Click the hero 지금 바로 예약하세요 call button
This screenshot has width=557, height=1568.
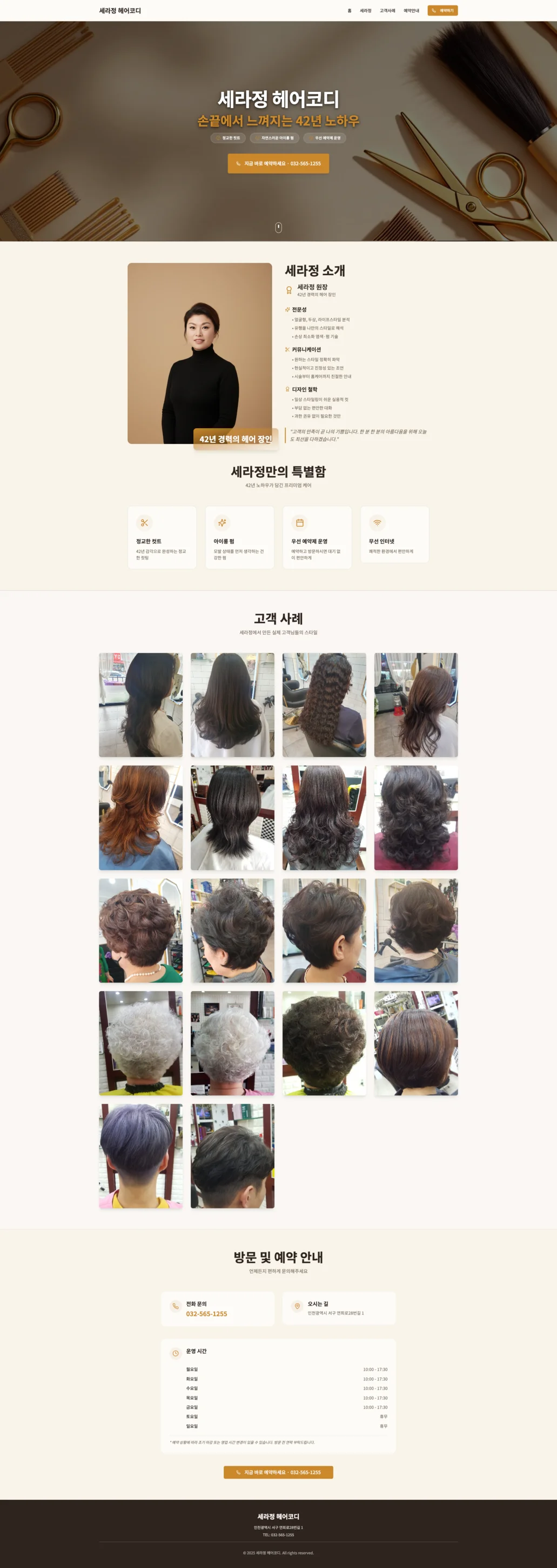279,164
